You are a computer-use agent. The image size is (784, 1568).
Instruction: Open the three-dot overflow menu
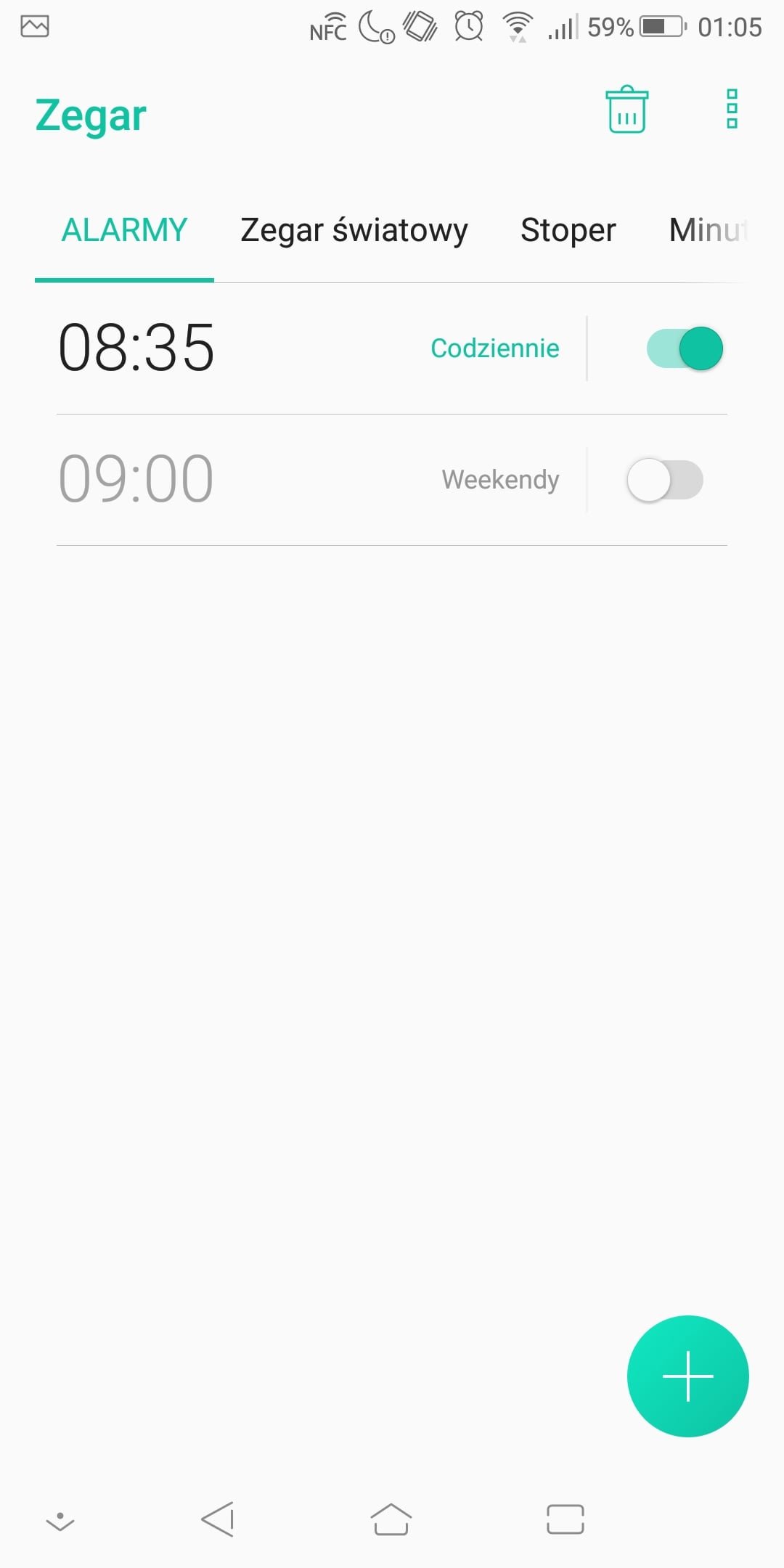[732, 109]
